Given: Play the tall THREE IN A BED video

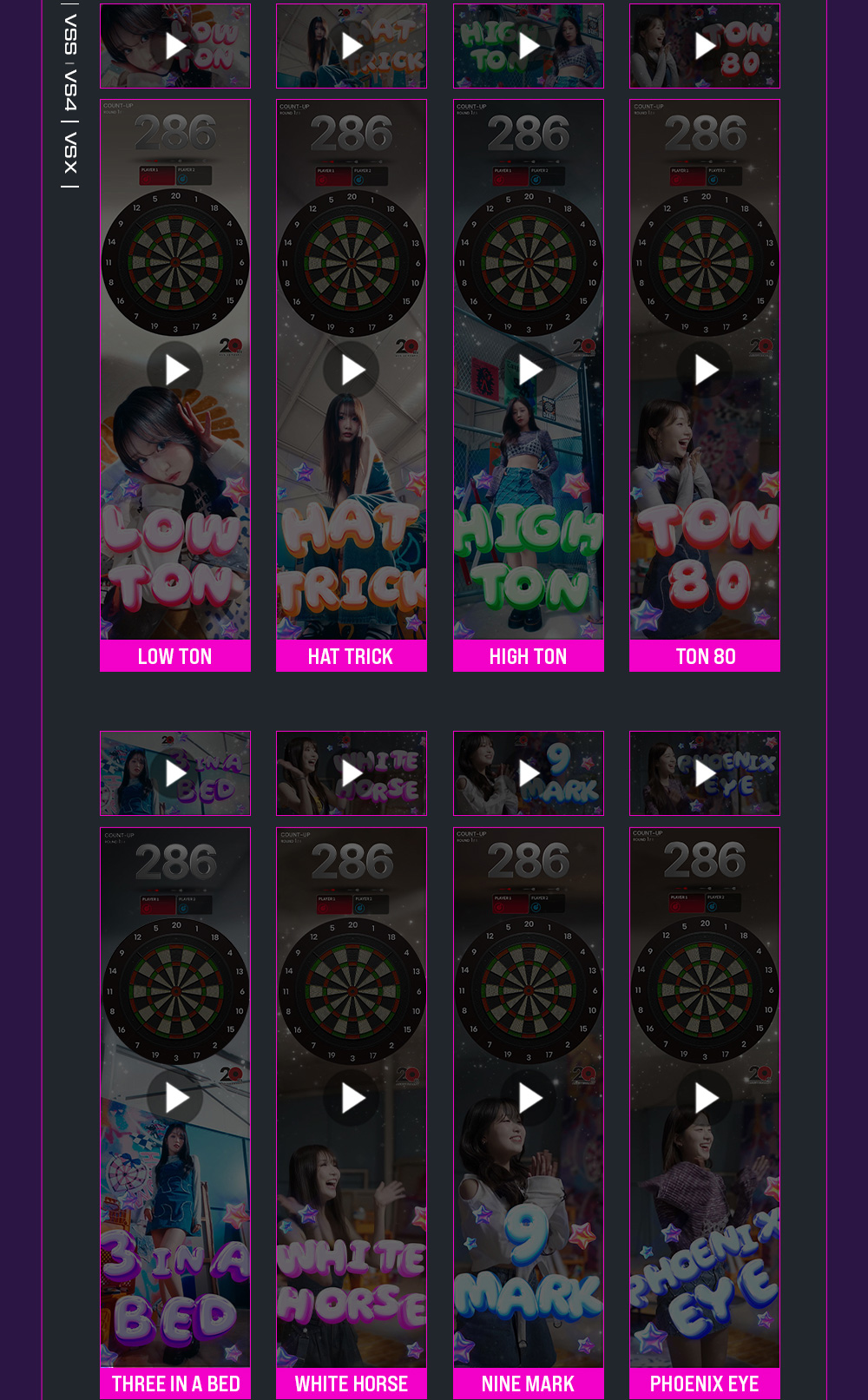Looking at the screenshot, I should (x=175, y=1098).
